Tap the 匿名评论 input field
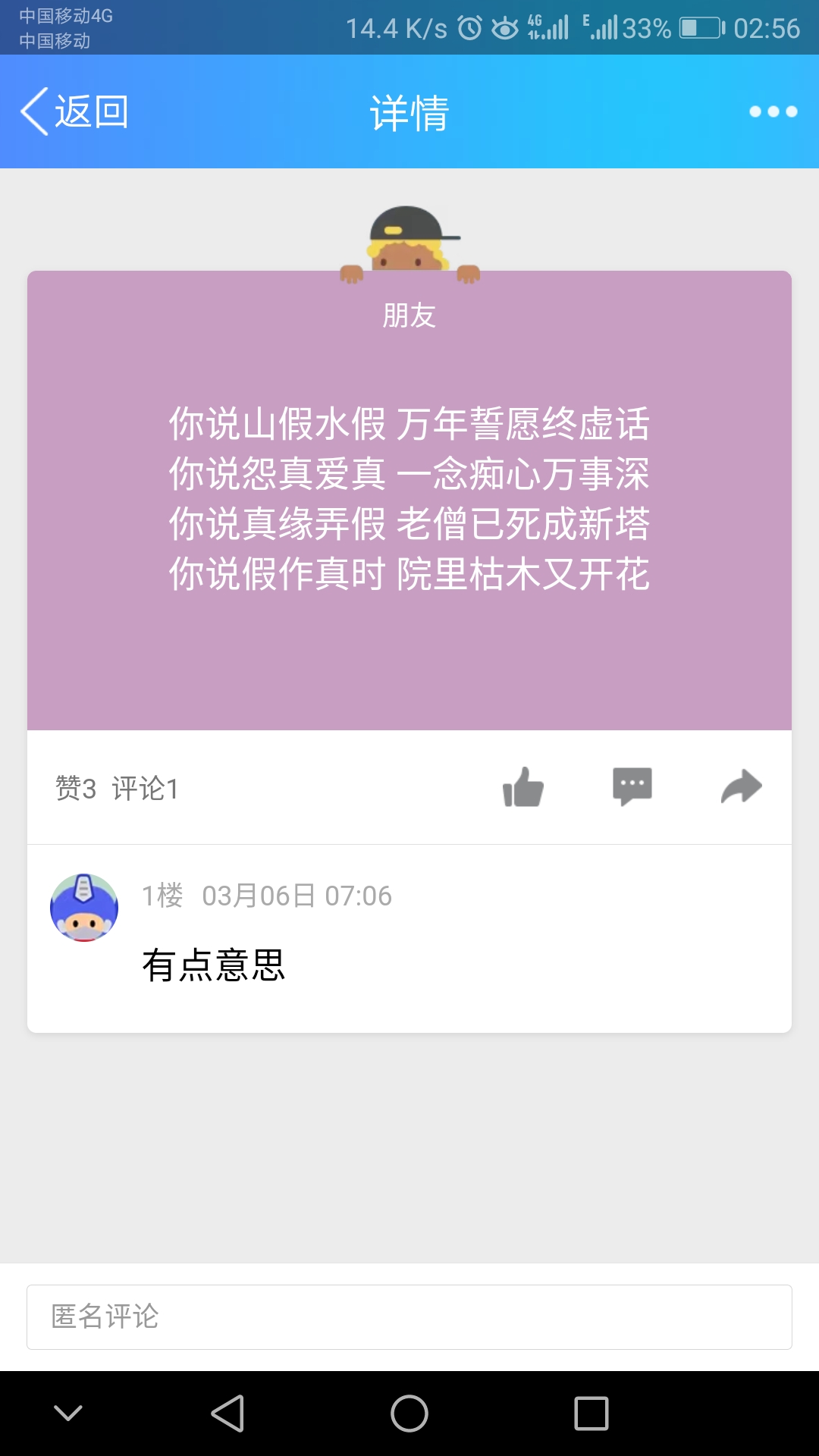 pyautogui.click(x=409, y=1317)
